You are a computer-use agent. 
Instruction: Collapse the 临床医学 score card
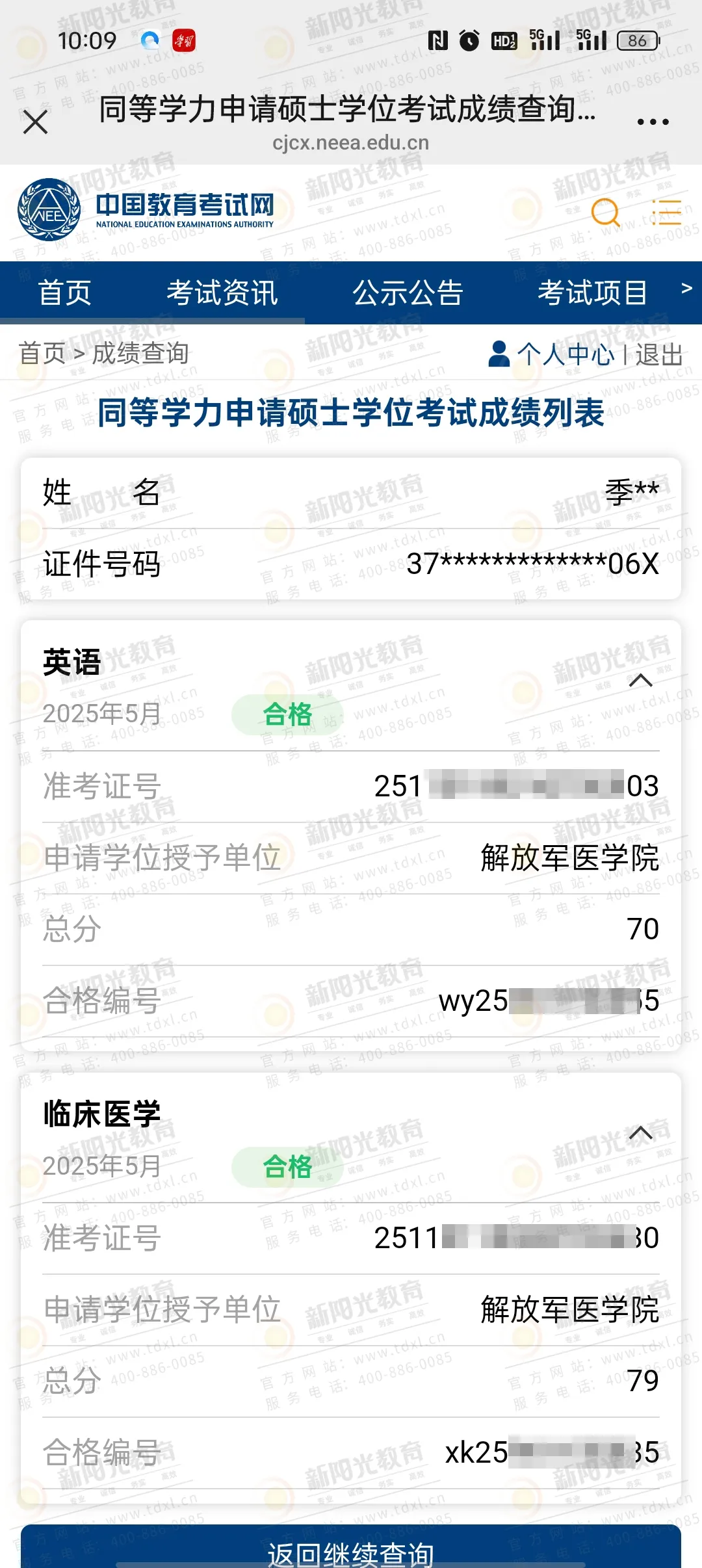pos(640,1133)
